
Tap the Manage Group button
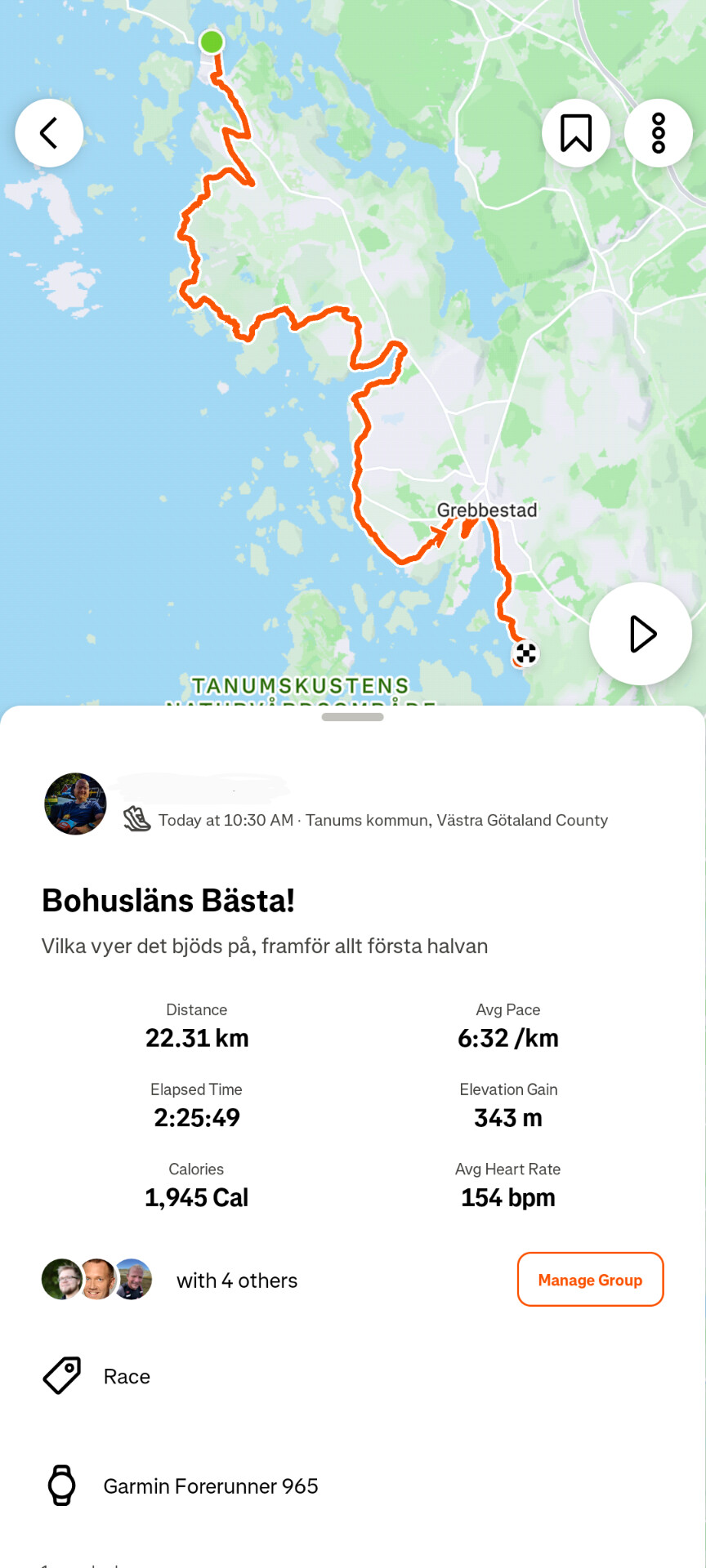pyautogui.click(x=590, y=1279)
